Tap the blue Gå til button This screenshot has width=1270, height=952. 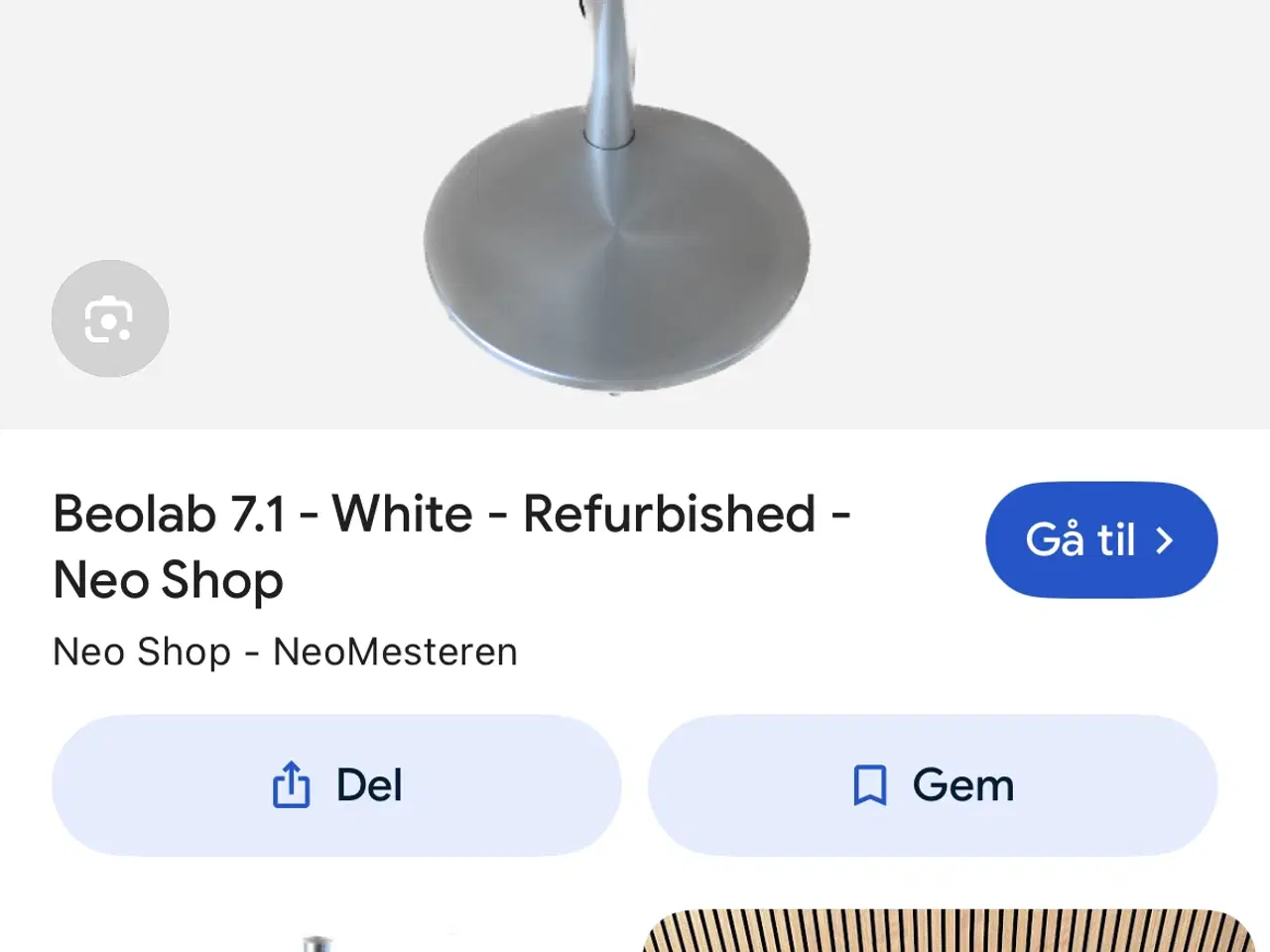[x=1100, y=539]
